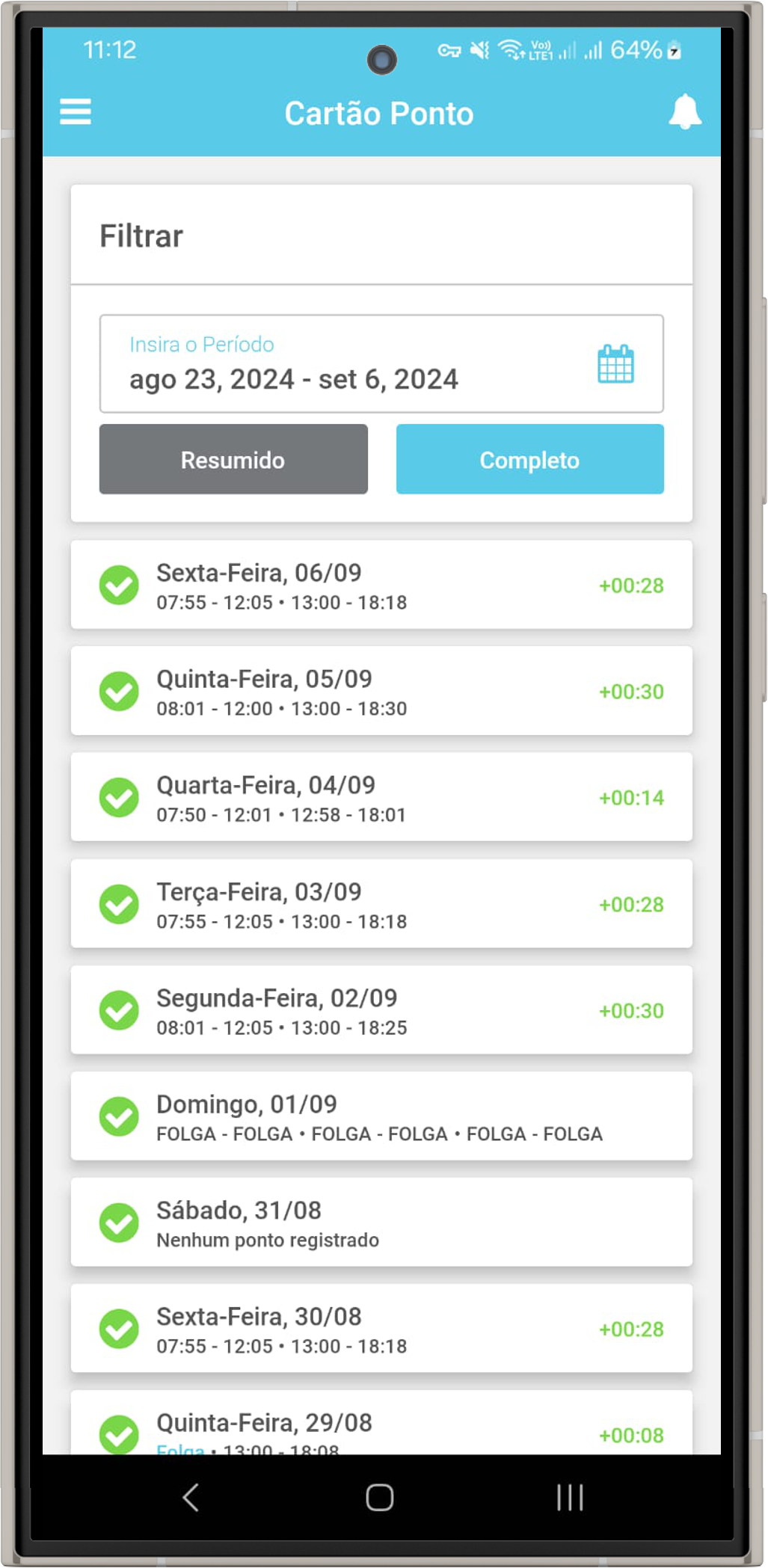Open Domingo, 01/09 folga entry

(x=381, y=1116)
